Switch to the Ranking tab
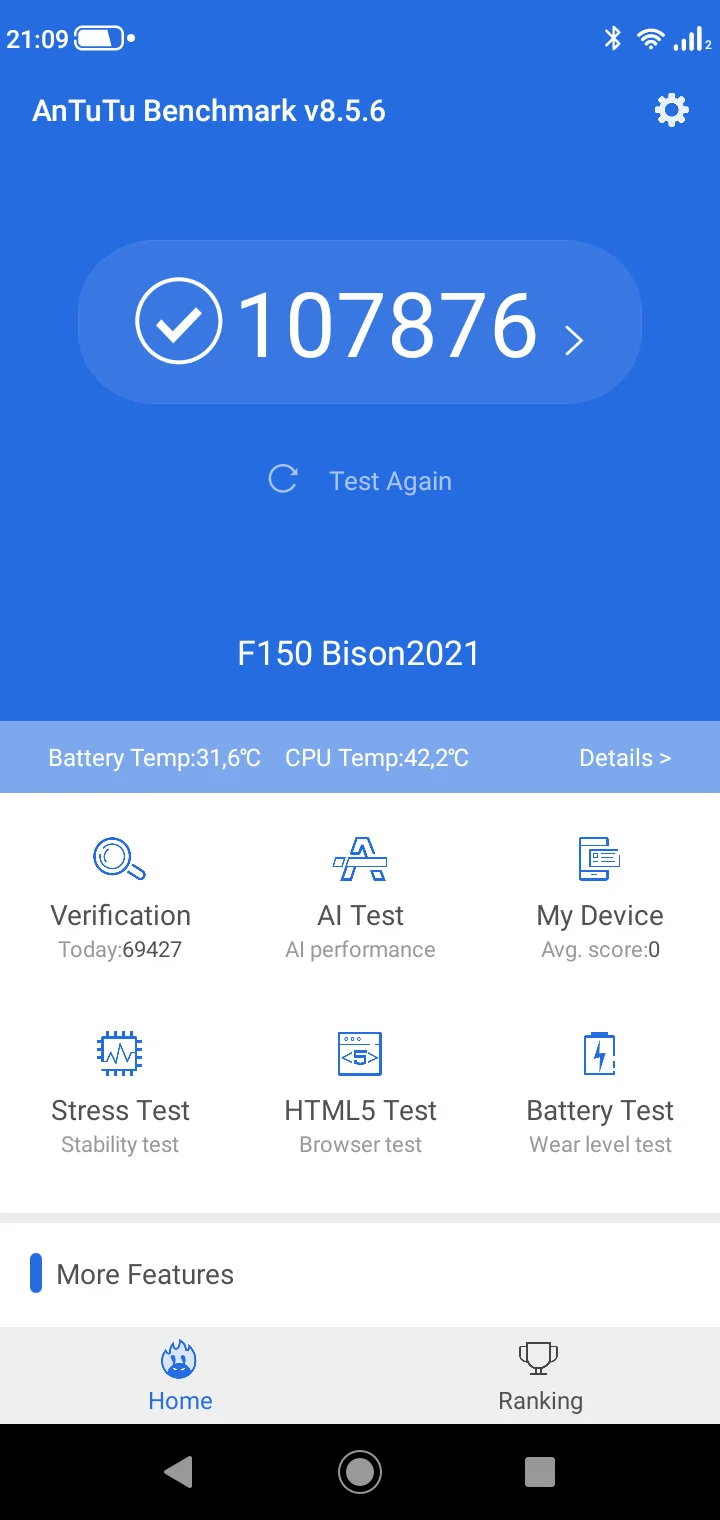This screenshot has width=720, height=1520. tap(540, 1376)
